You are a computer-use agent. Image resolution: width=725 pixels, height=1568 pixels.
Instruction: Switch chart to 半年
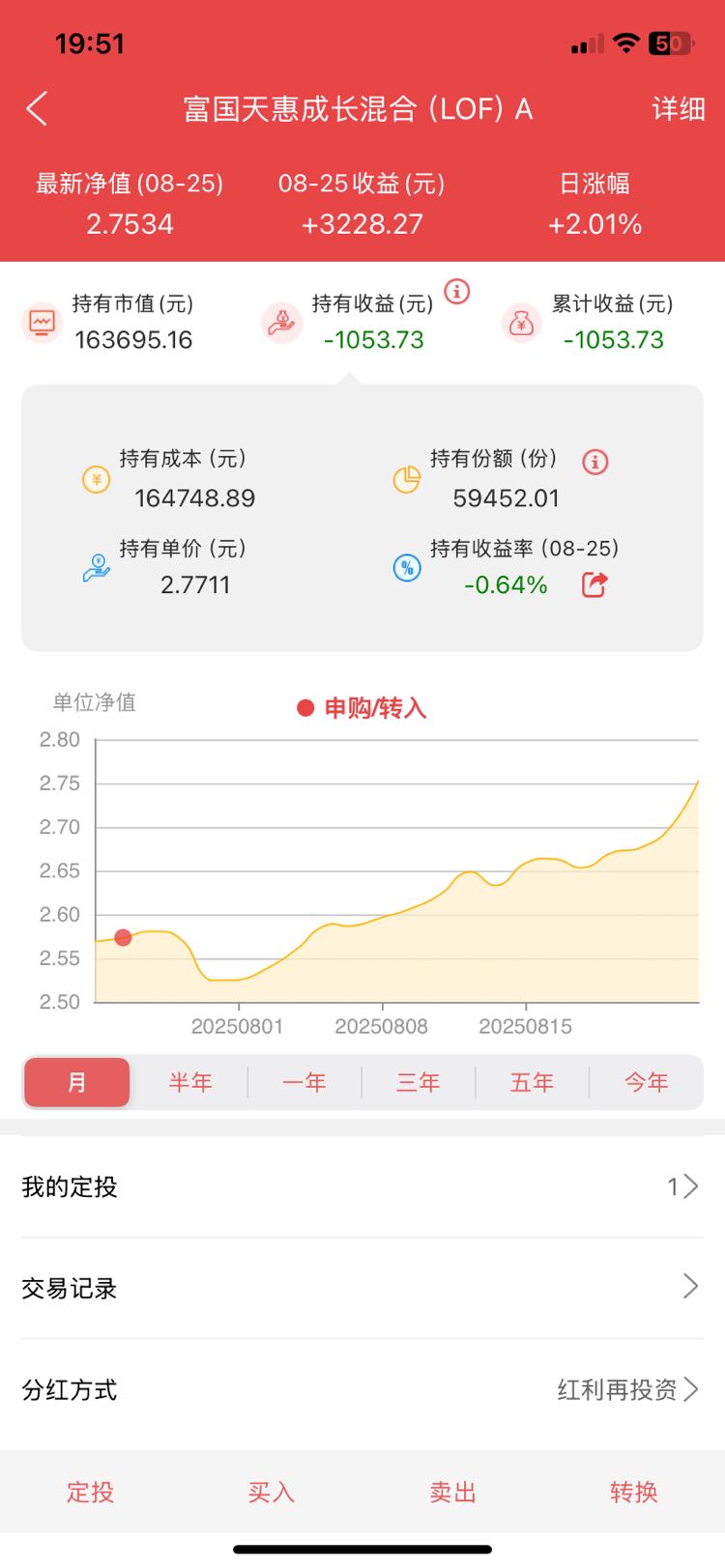tap(190, 1082)
